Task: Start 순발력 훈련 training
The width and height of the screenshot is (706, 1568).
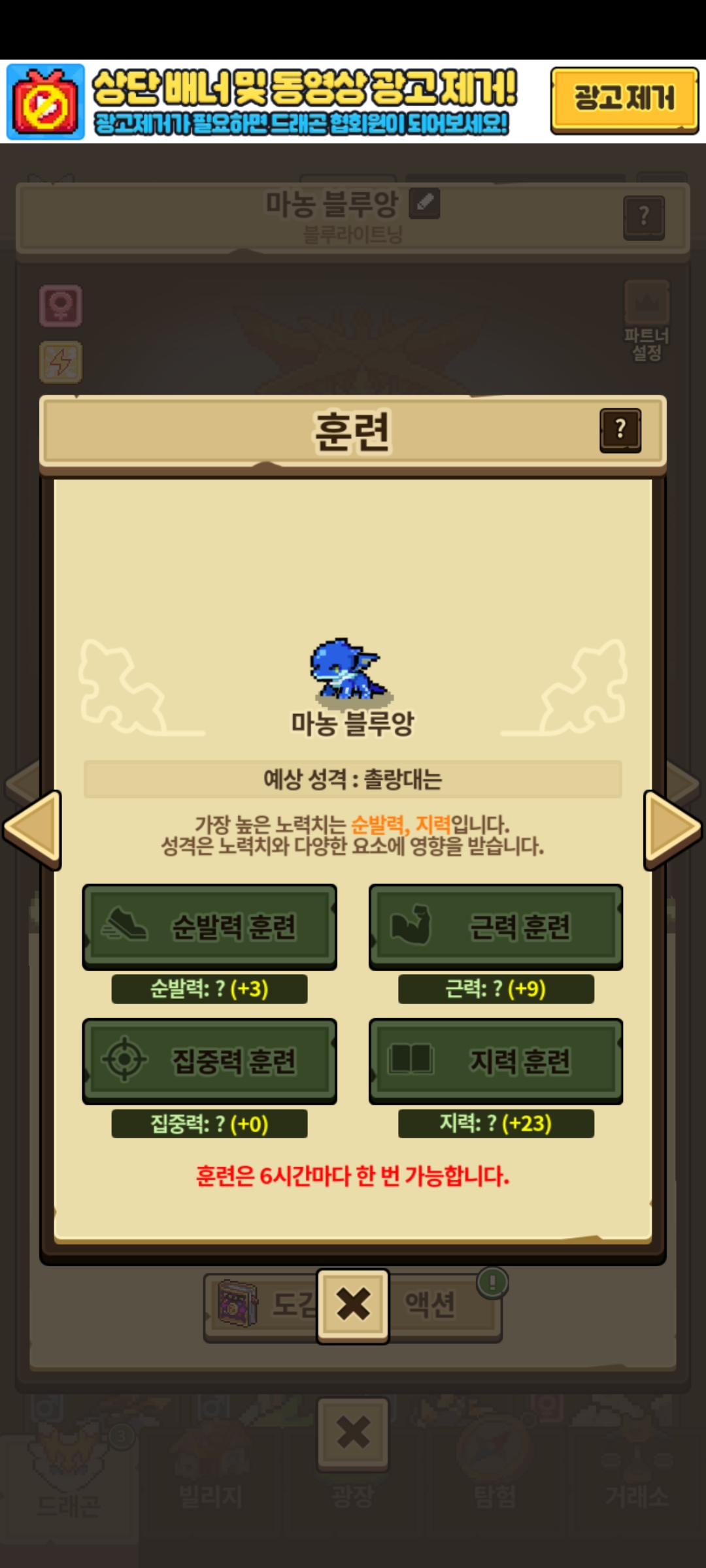Action: click(x=209, y=926)
